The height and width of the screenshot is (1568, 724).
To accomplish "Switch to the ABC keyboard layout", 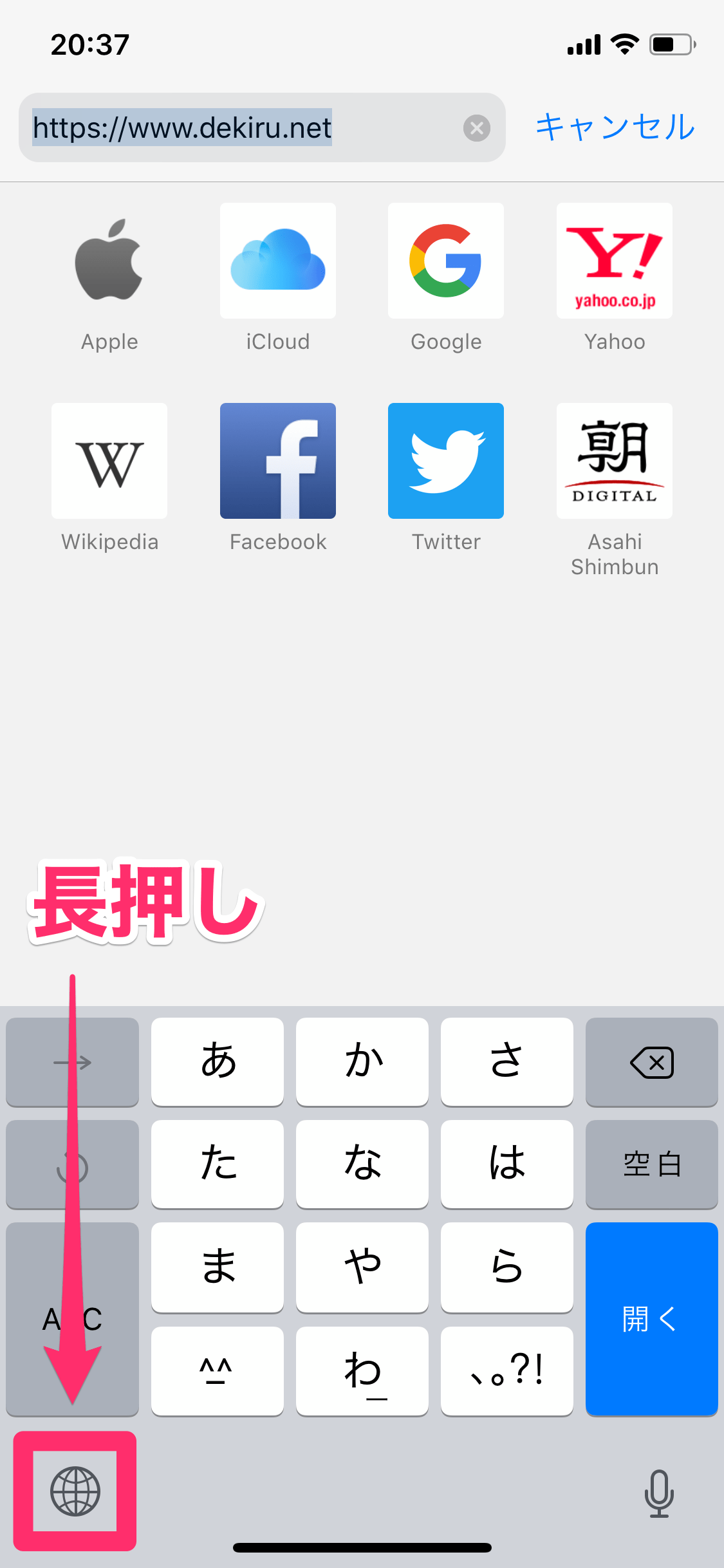I will coord(72,1319).
